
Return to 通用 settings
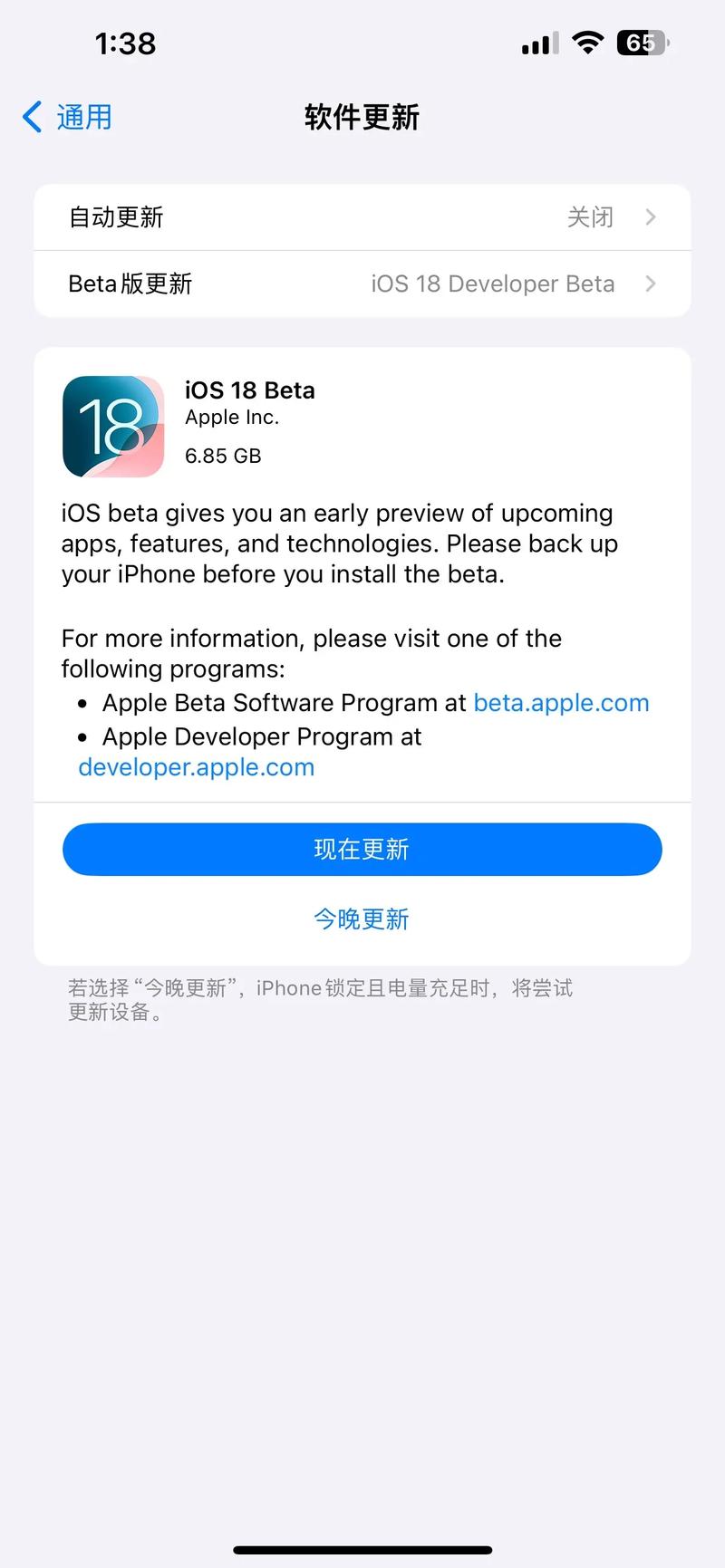click(x=66, y=116)
